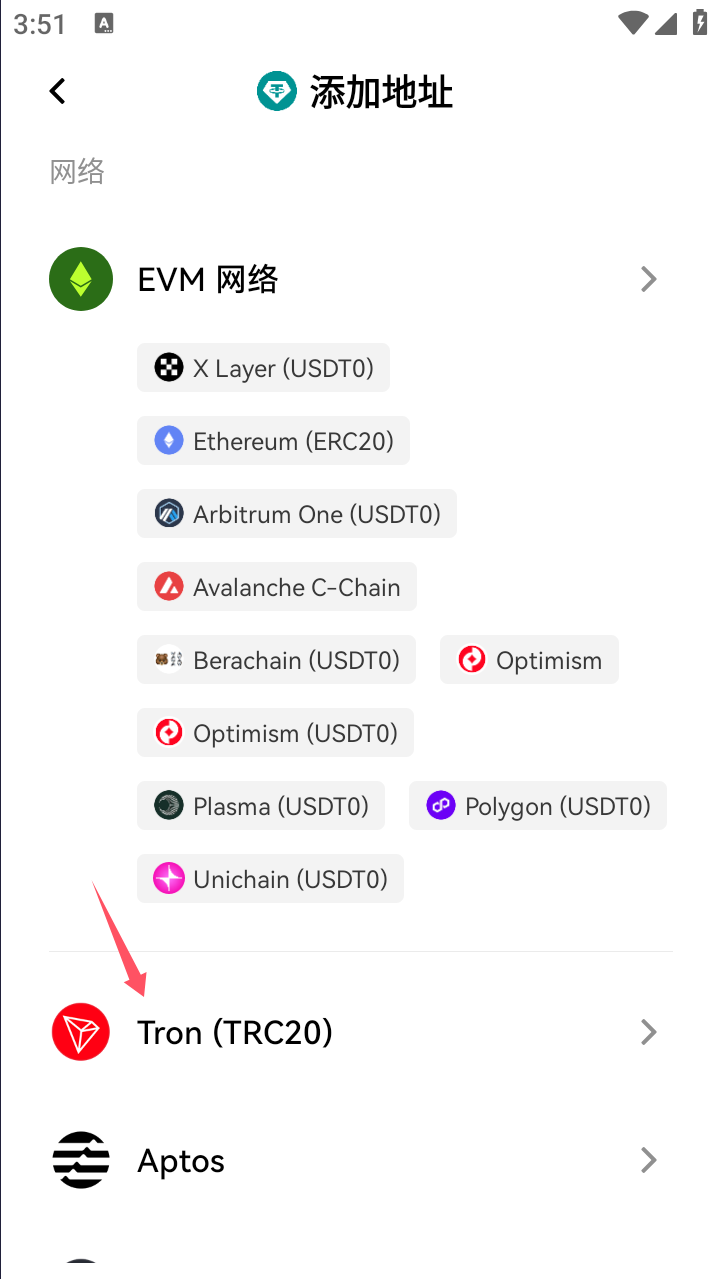Open the Aptos network row
The width and height of the screenshot is (720, 1279).
[360, 1160]
